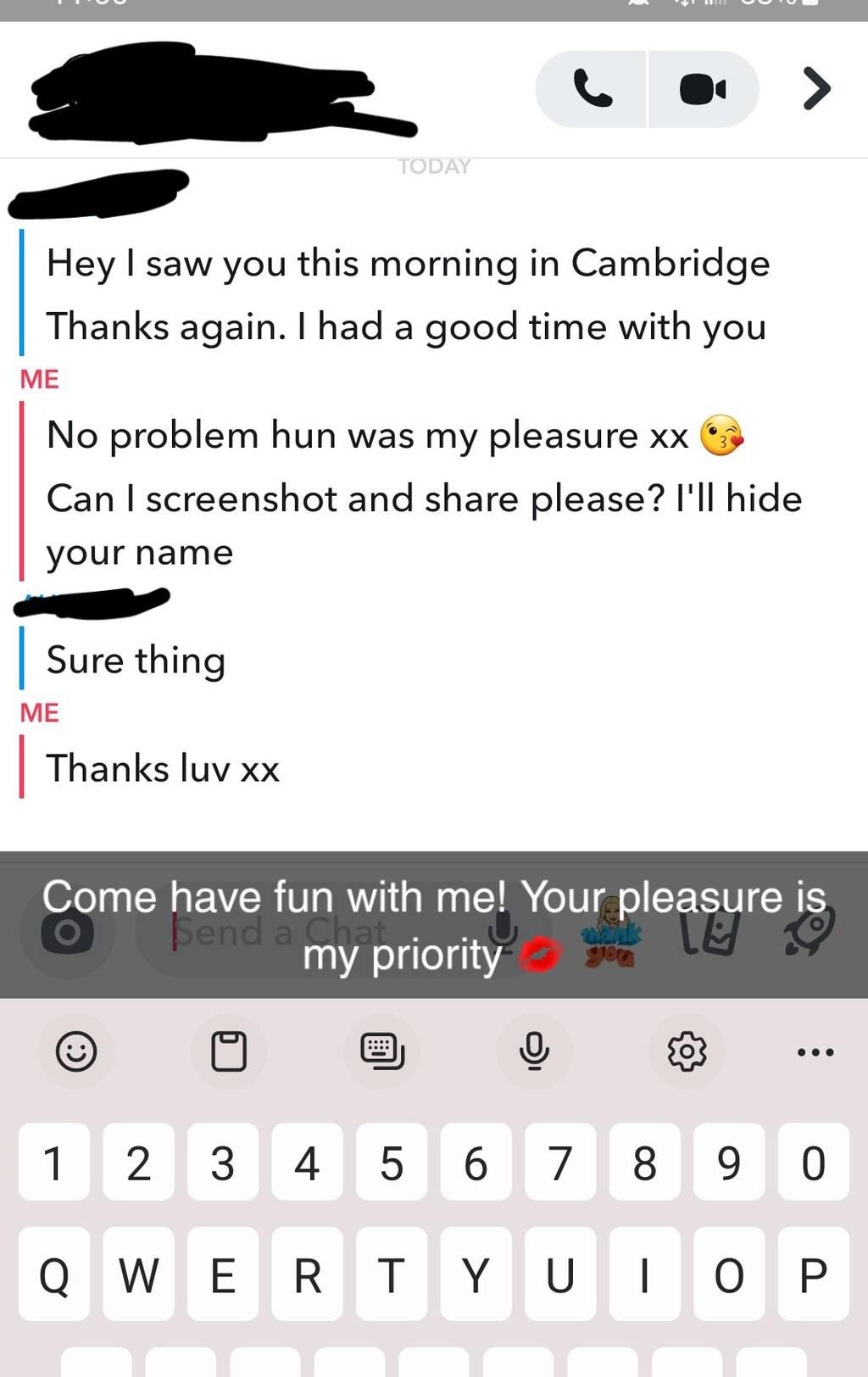868x1377 pixels.
Task: Type the letter Q key
Action: click(x=54, y=1274)
